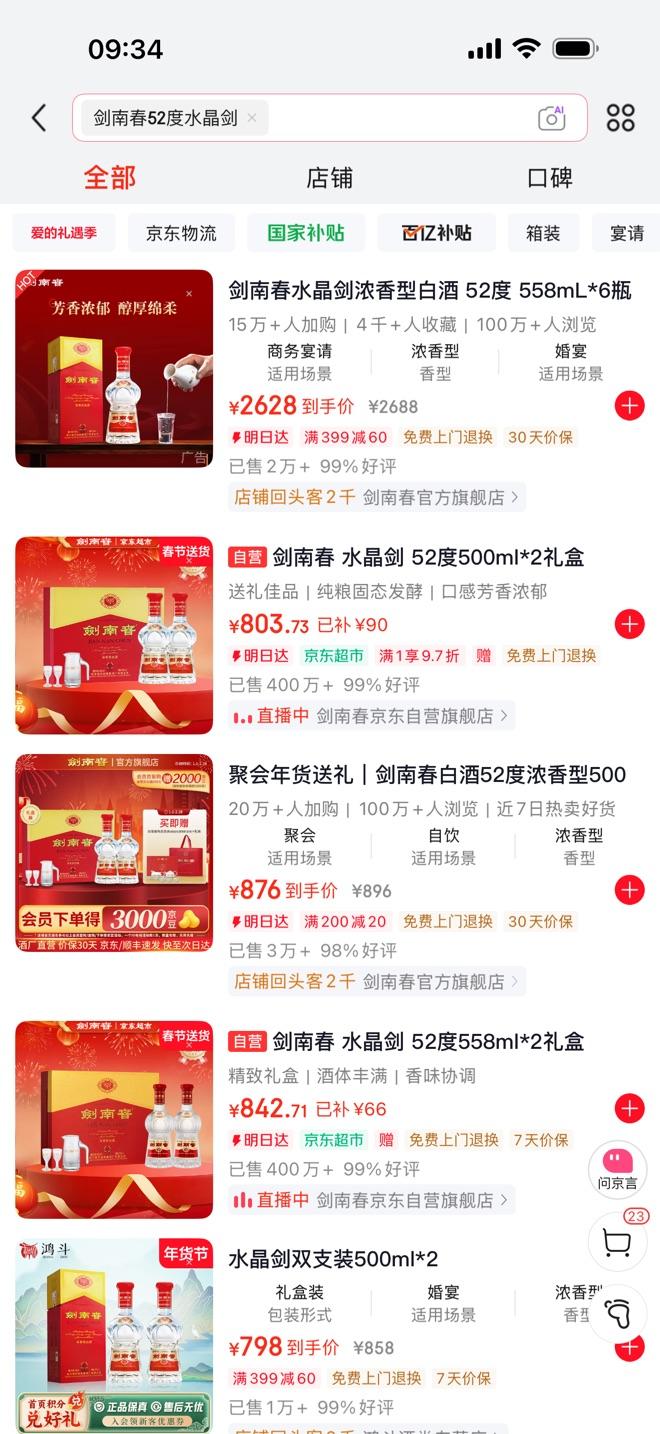Screen dimensions: 660x1434
Task: Apply the 百亿补贴 filter
Action: (x=436, y=233)
